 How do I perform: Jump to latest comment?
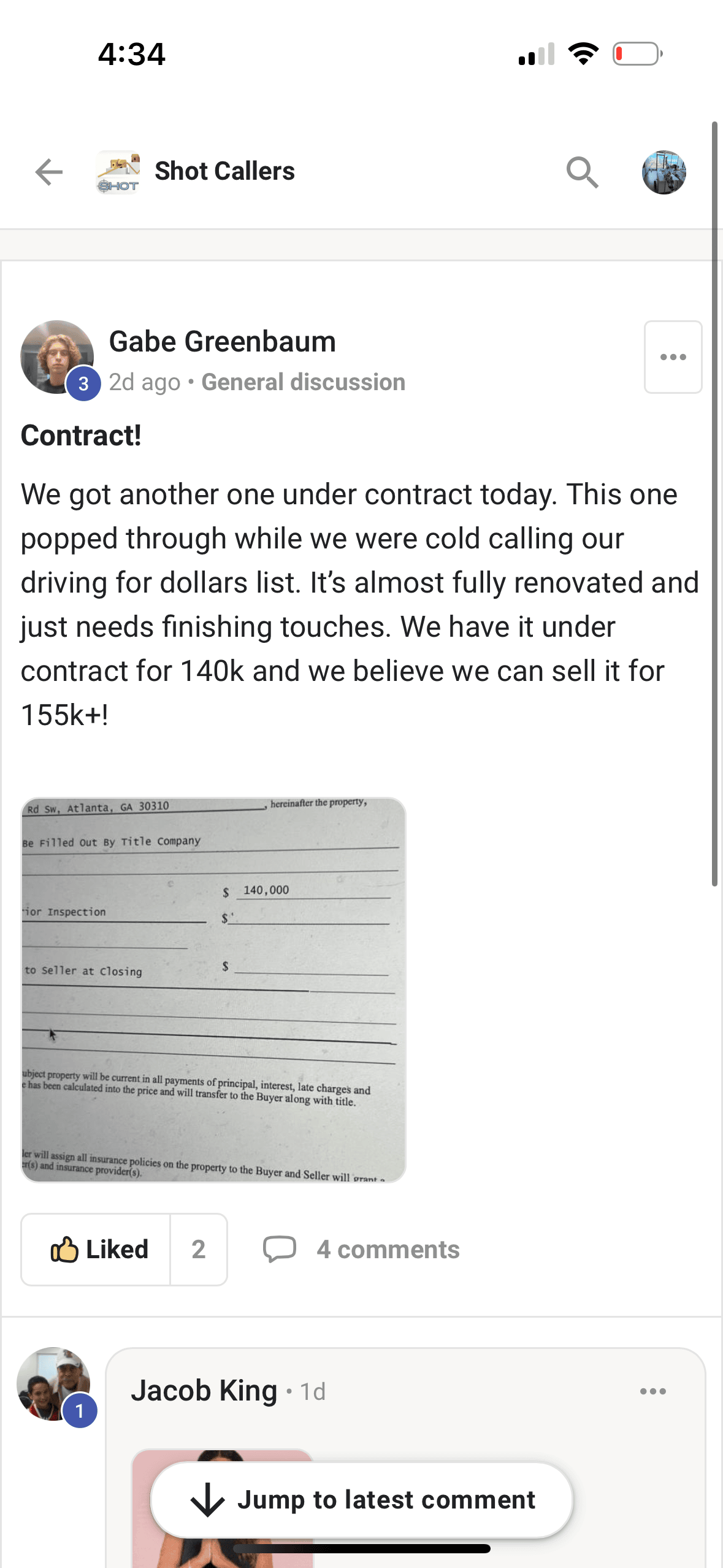tap(362, 1499)
